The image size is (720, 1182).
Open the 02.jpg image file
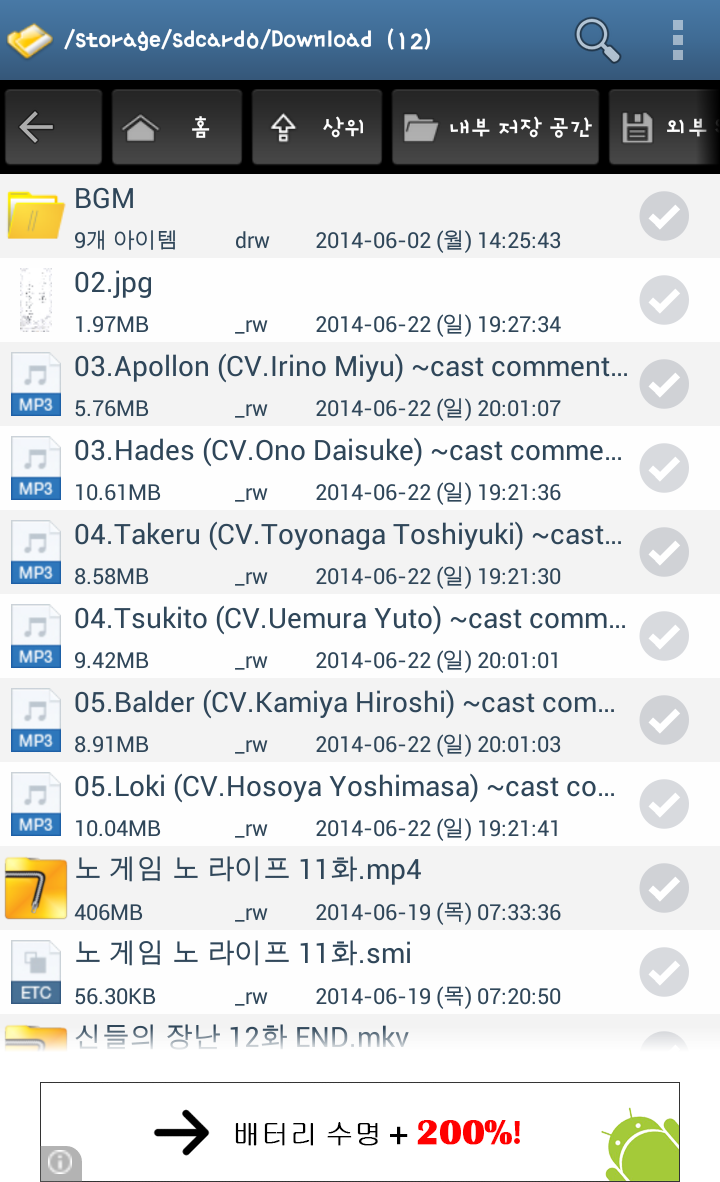pos(300,300)
